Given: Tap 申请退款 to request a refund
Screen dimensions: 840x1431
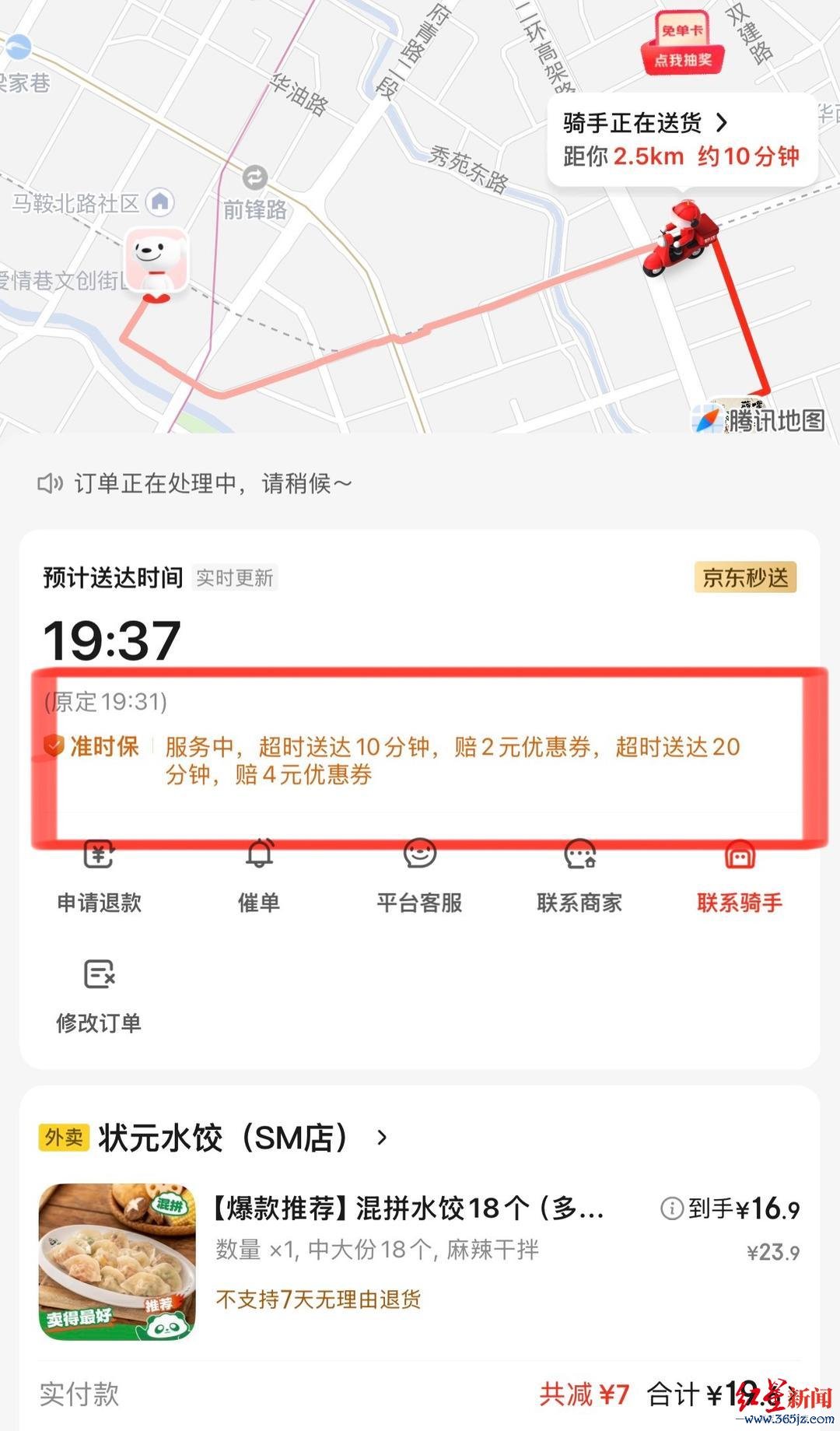Looking at the screenshot, I should tap(100, 876).
